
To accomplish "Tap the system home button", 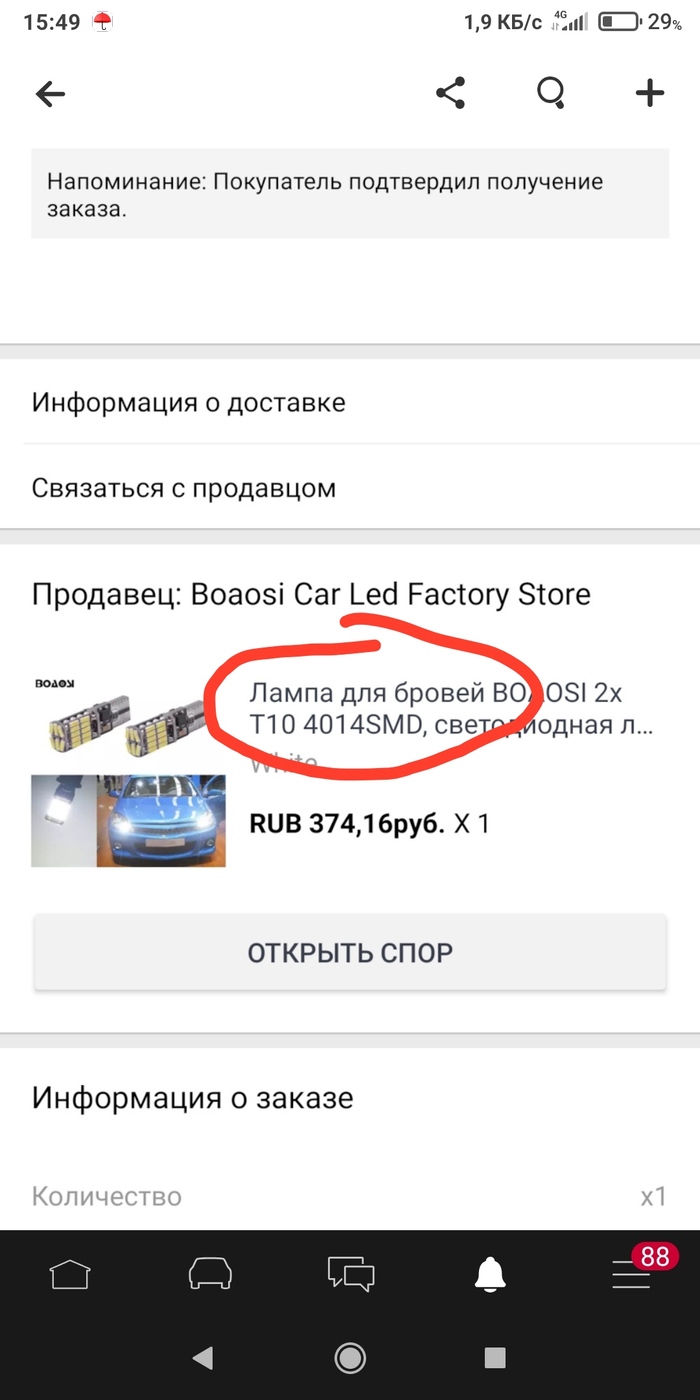I will [350, 1358].
